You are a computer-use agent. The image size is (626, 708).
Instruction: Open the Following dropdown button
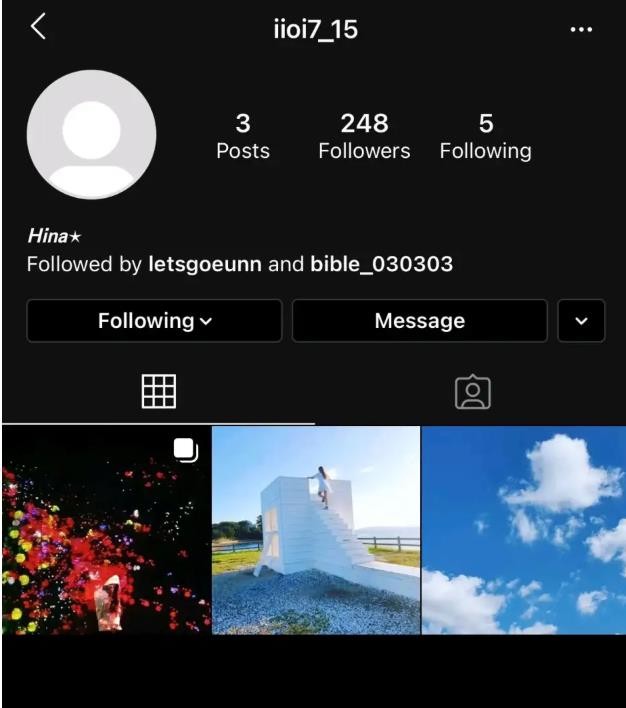click(154, 321)
